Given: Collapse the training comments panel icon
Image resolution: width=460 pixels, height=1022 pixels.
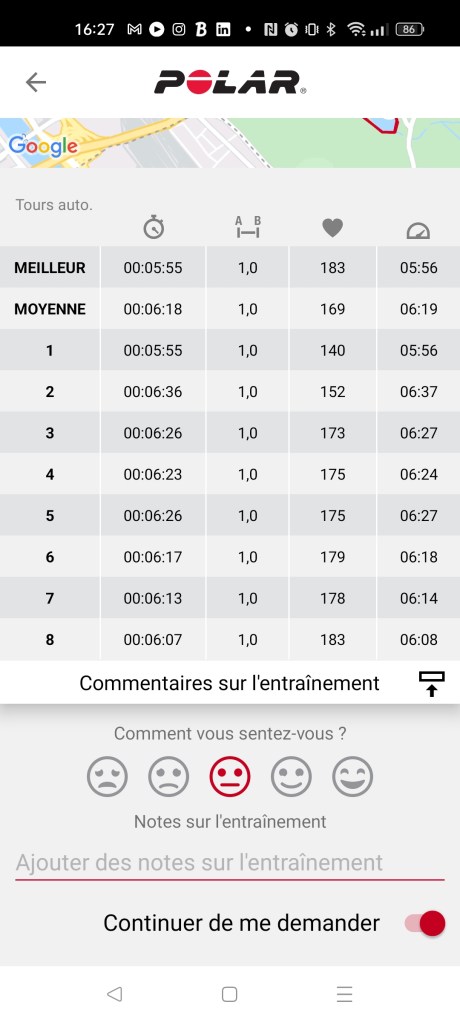Looking at the screenshot, I should (x=431, y=684).
